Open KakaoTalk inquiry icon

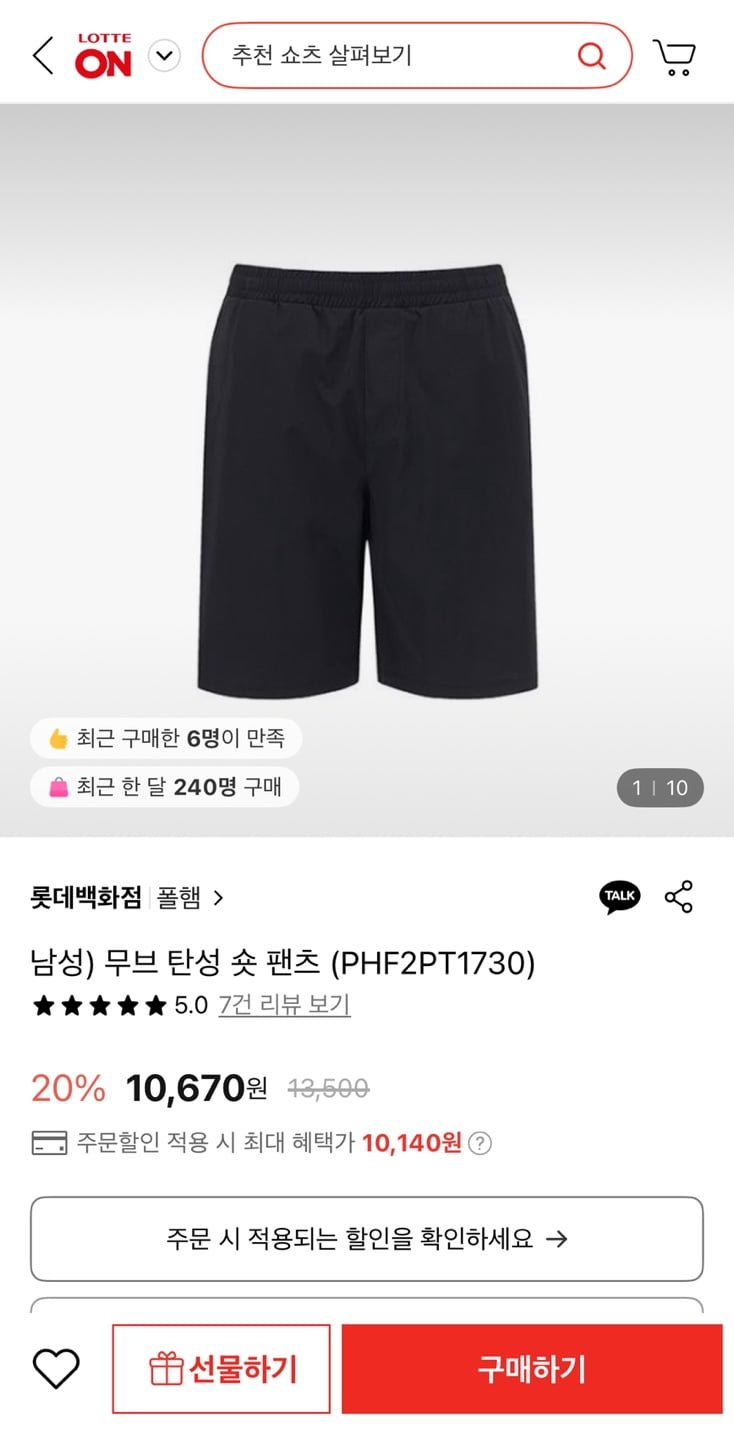pyautogui.click(x=620, y=897)
